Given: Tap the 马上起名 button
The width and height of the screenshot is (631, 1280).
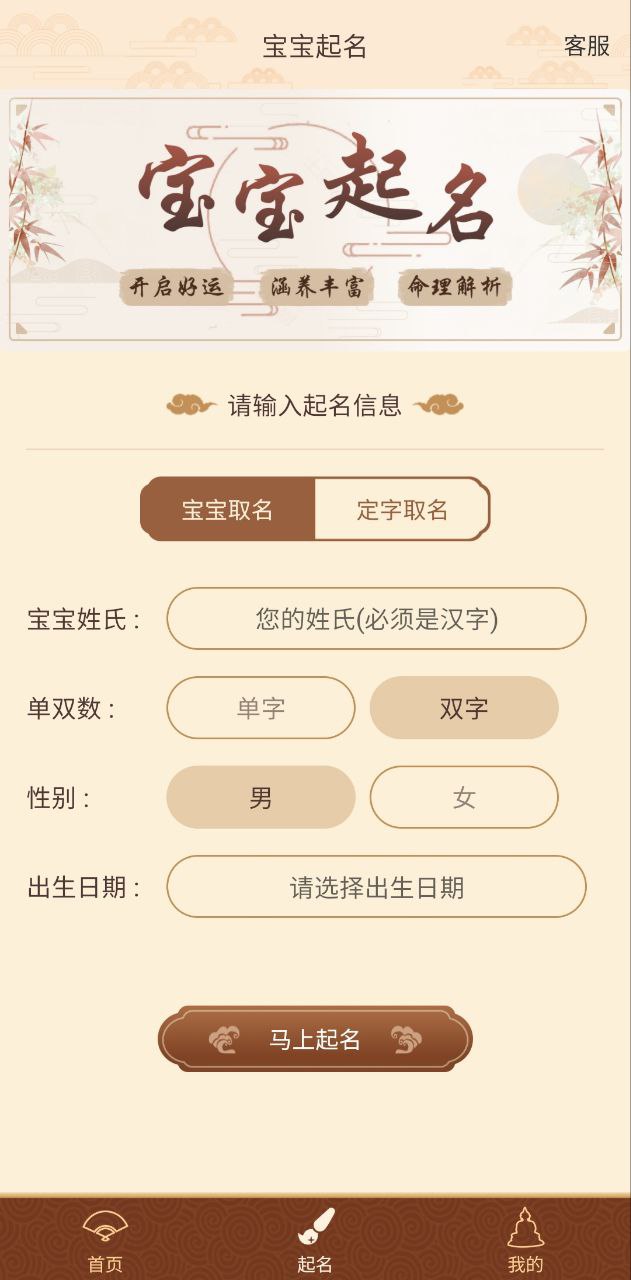Looking at the screenshot, I should (x=315, y=1039).
